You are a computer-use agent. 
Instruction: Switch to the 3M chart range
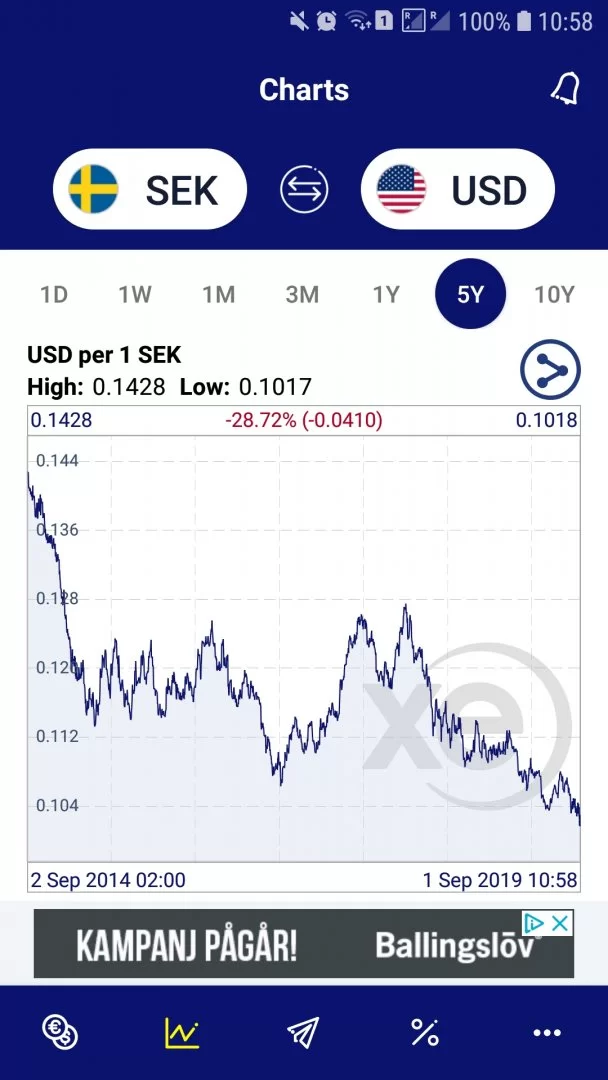tap(302, 295)
